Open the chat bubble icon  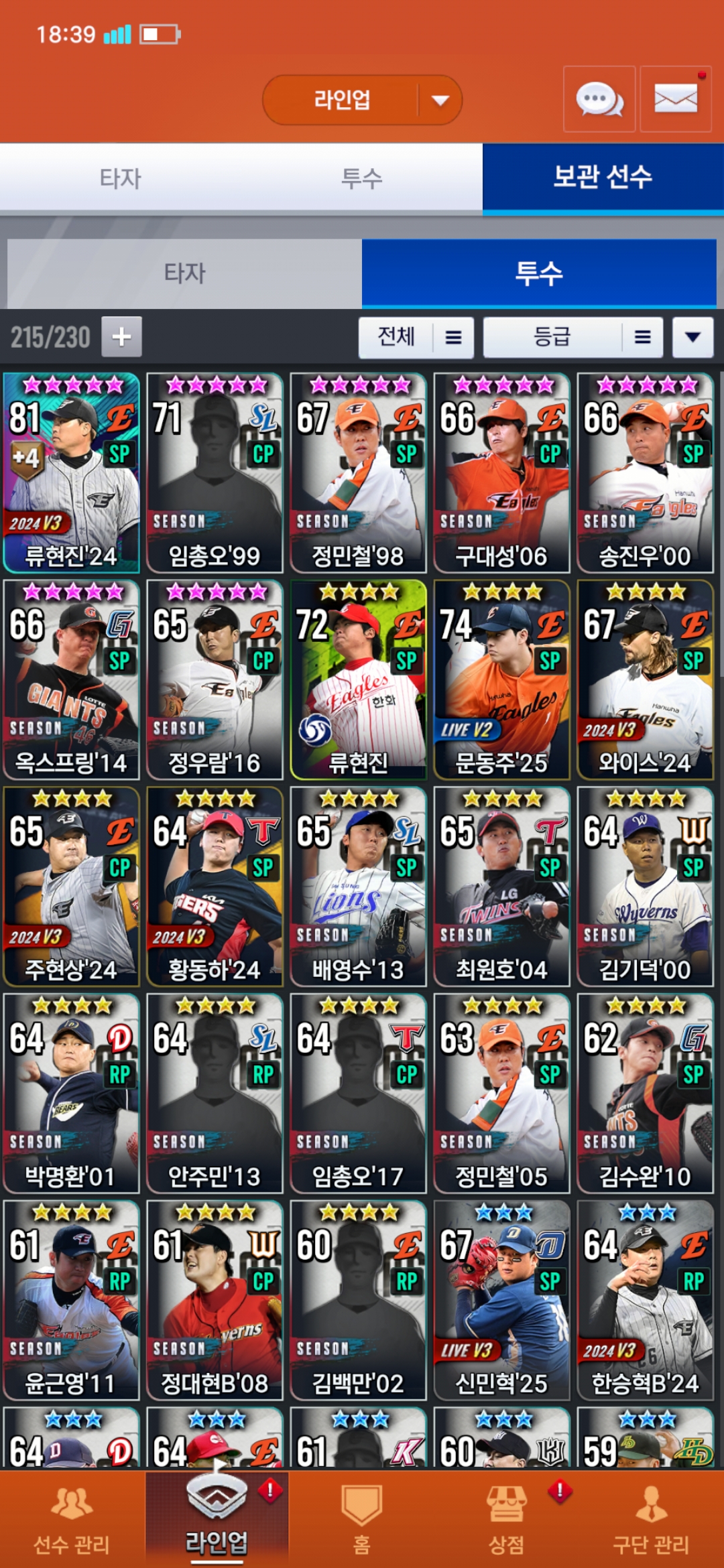[x=599, y=100]
